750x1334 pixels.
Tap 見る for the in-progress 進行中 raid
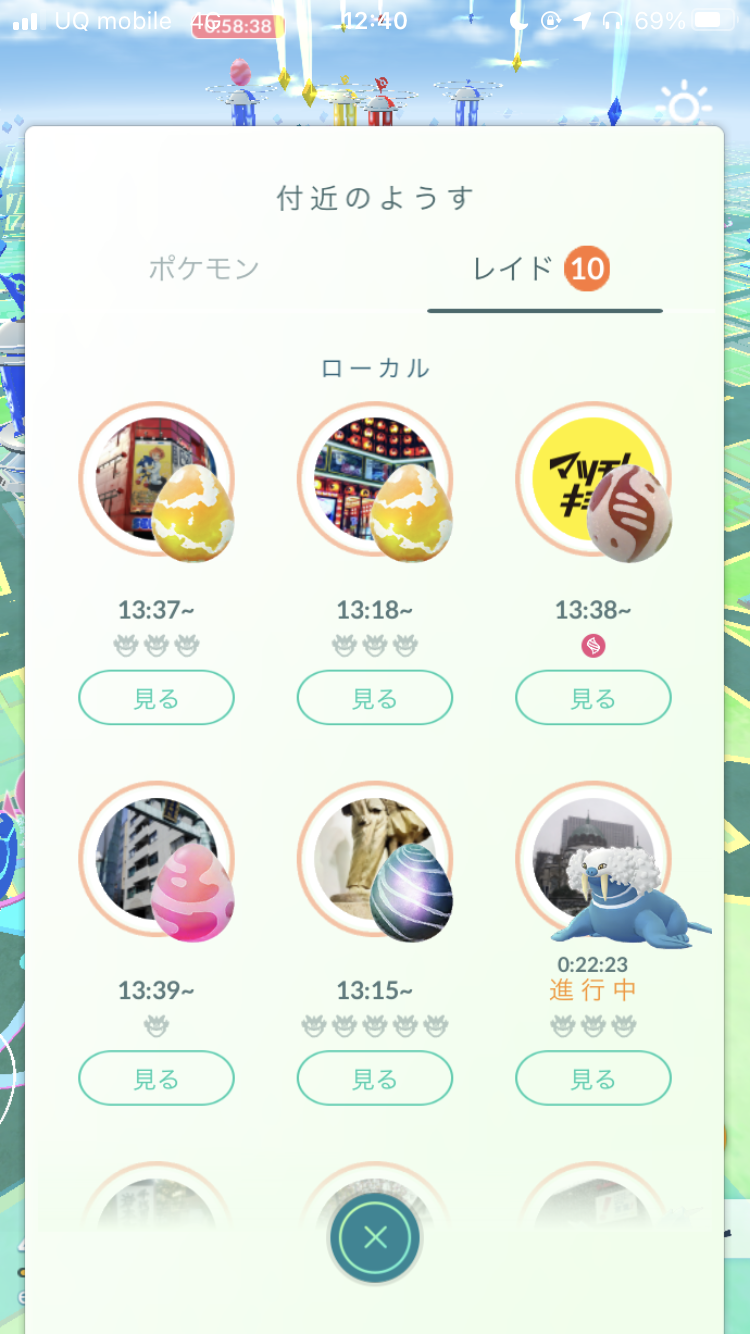[x=593, y=1078]
